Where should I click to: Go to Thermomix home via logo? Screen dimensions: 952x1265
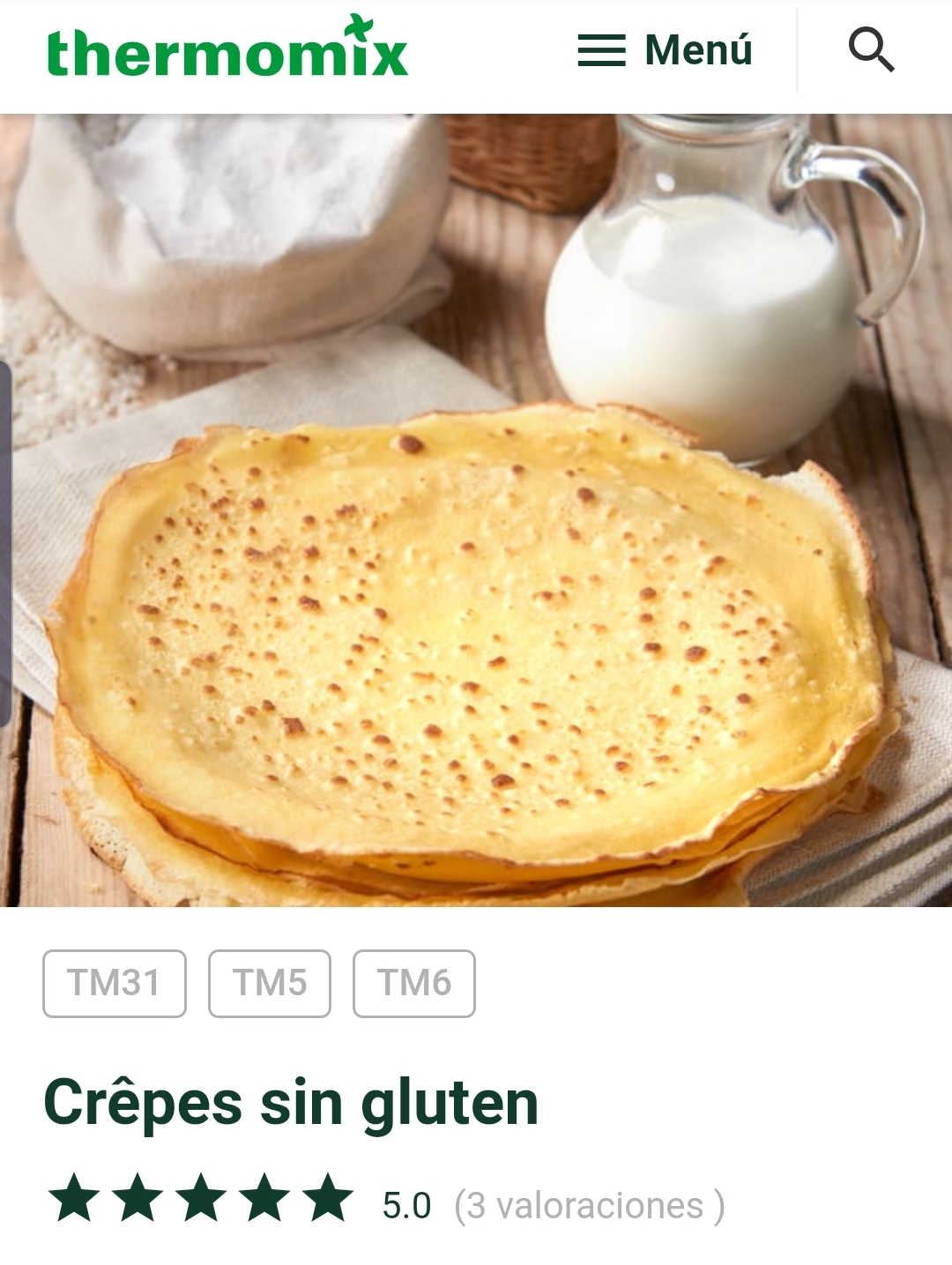(x=227, y=48)
